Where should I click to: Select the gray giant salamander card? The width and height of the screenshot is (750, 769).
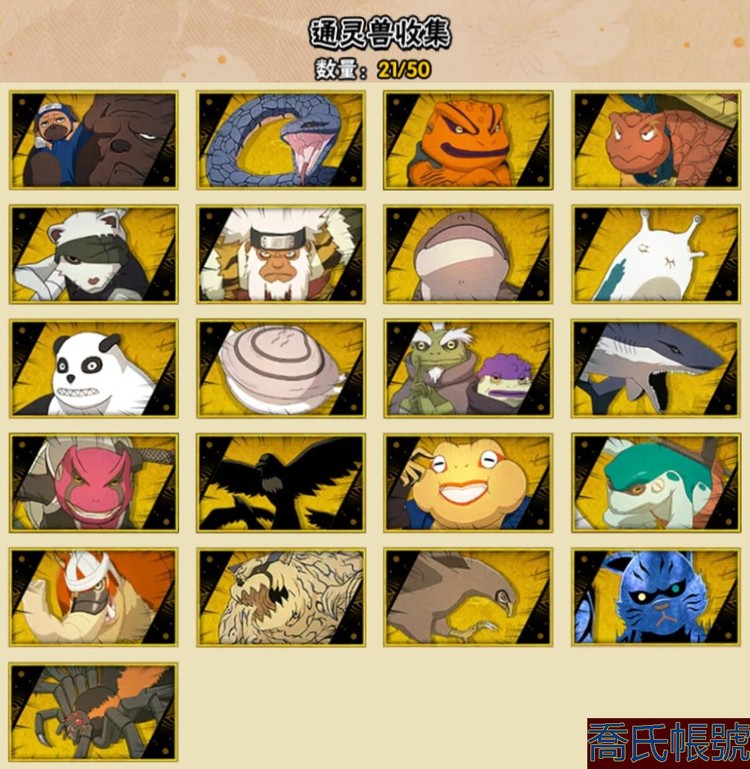[468, 255]
